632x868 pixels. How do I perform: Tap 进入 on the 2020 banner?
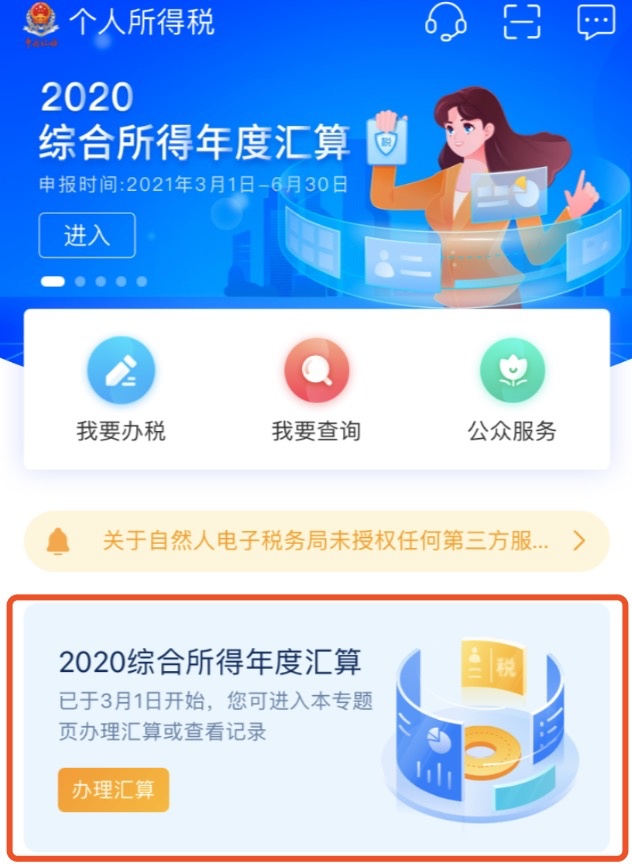pyautogui.click(x=86, y=236)
